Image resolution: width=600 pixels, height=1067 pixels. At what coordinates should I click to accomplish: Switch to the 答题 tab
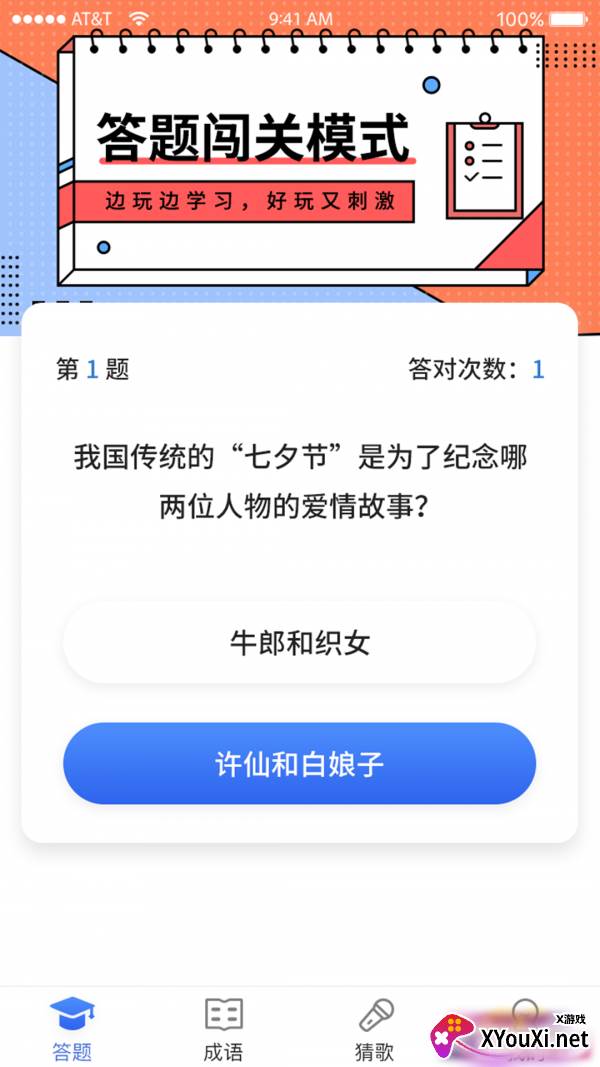(72, 1028)
